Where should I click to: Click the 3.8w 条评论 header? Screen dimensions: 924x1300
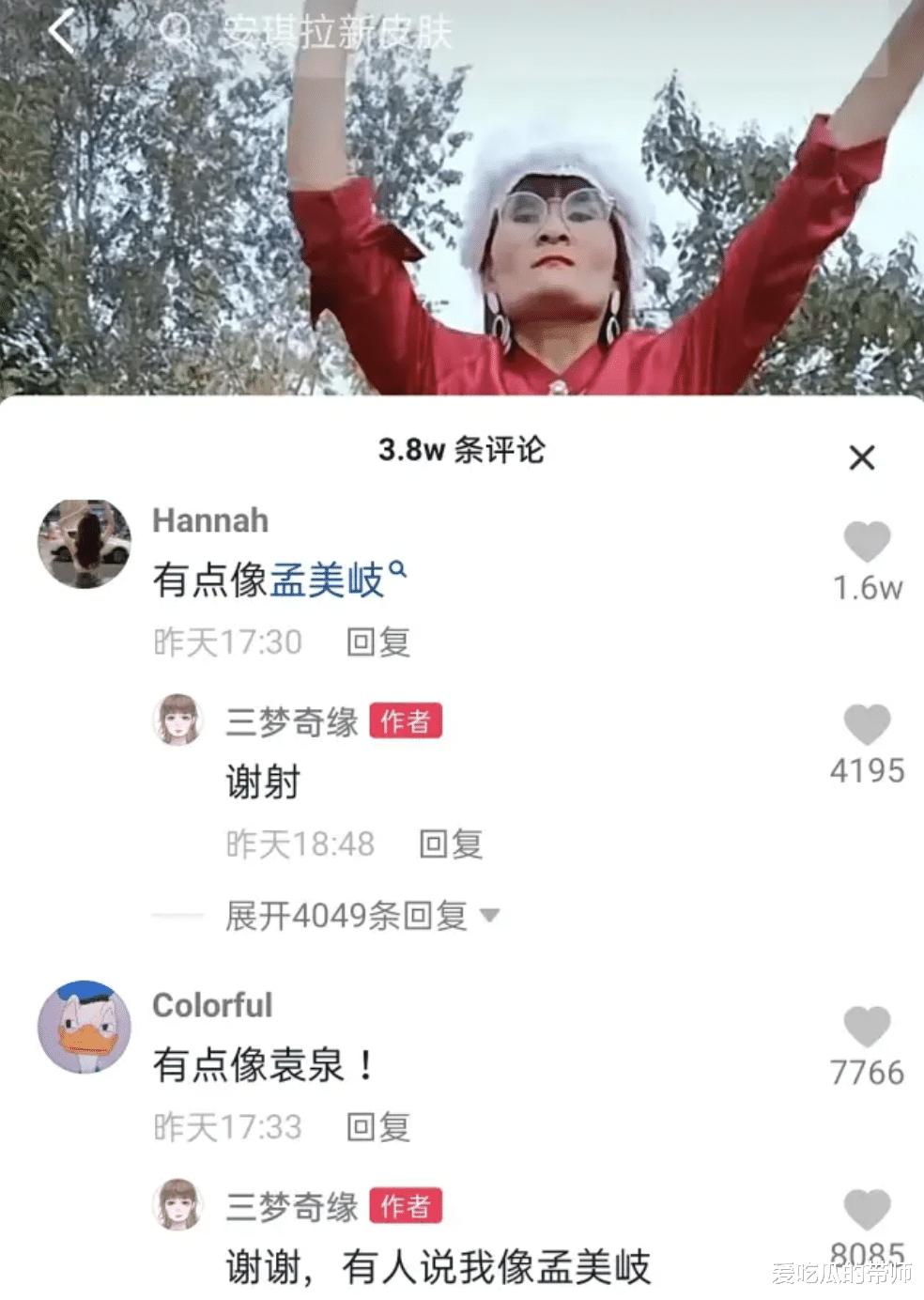462,450
